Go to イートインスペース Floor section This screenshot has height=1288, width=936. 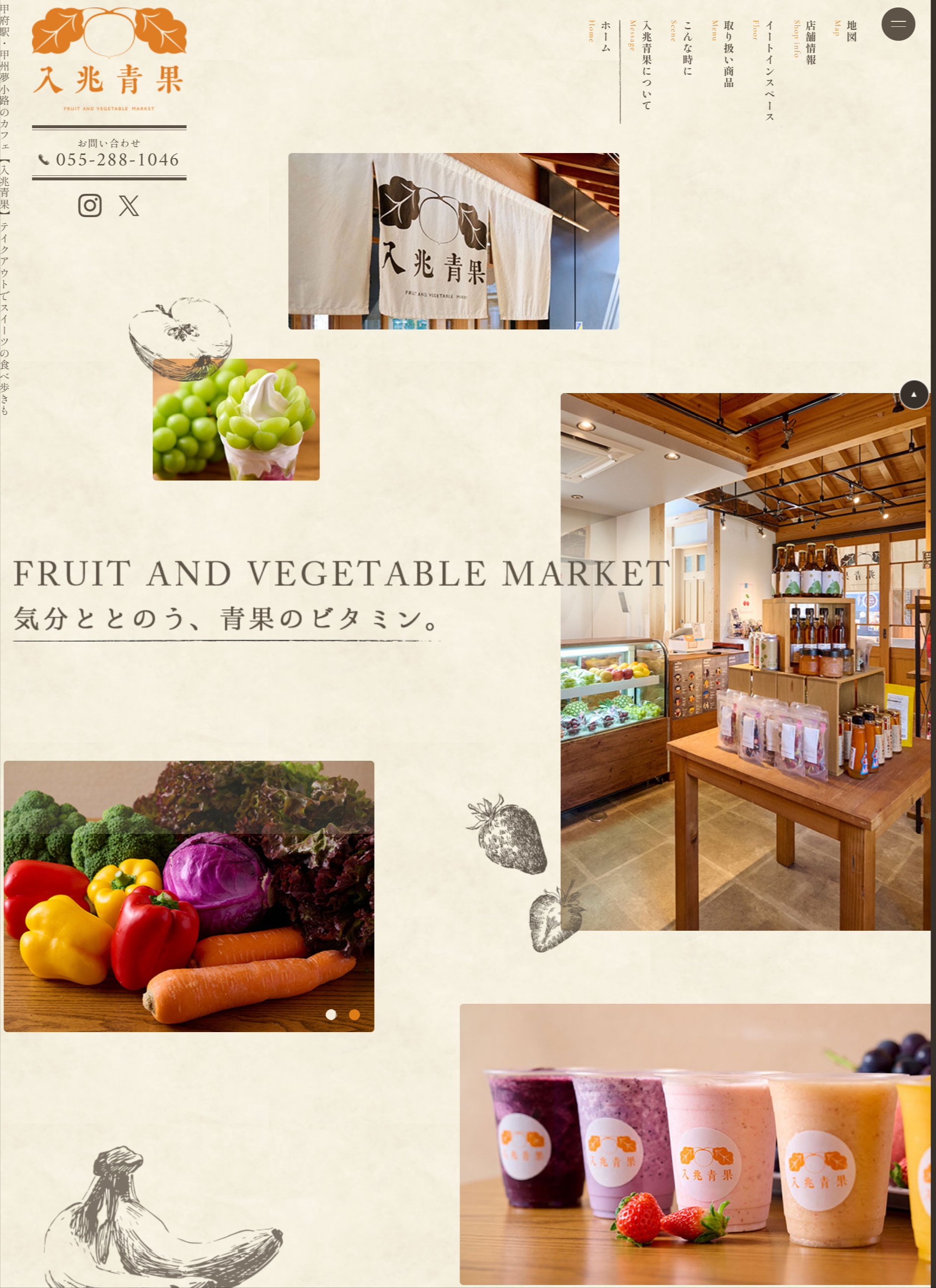coord(769,71)
